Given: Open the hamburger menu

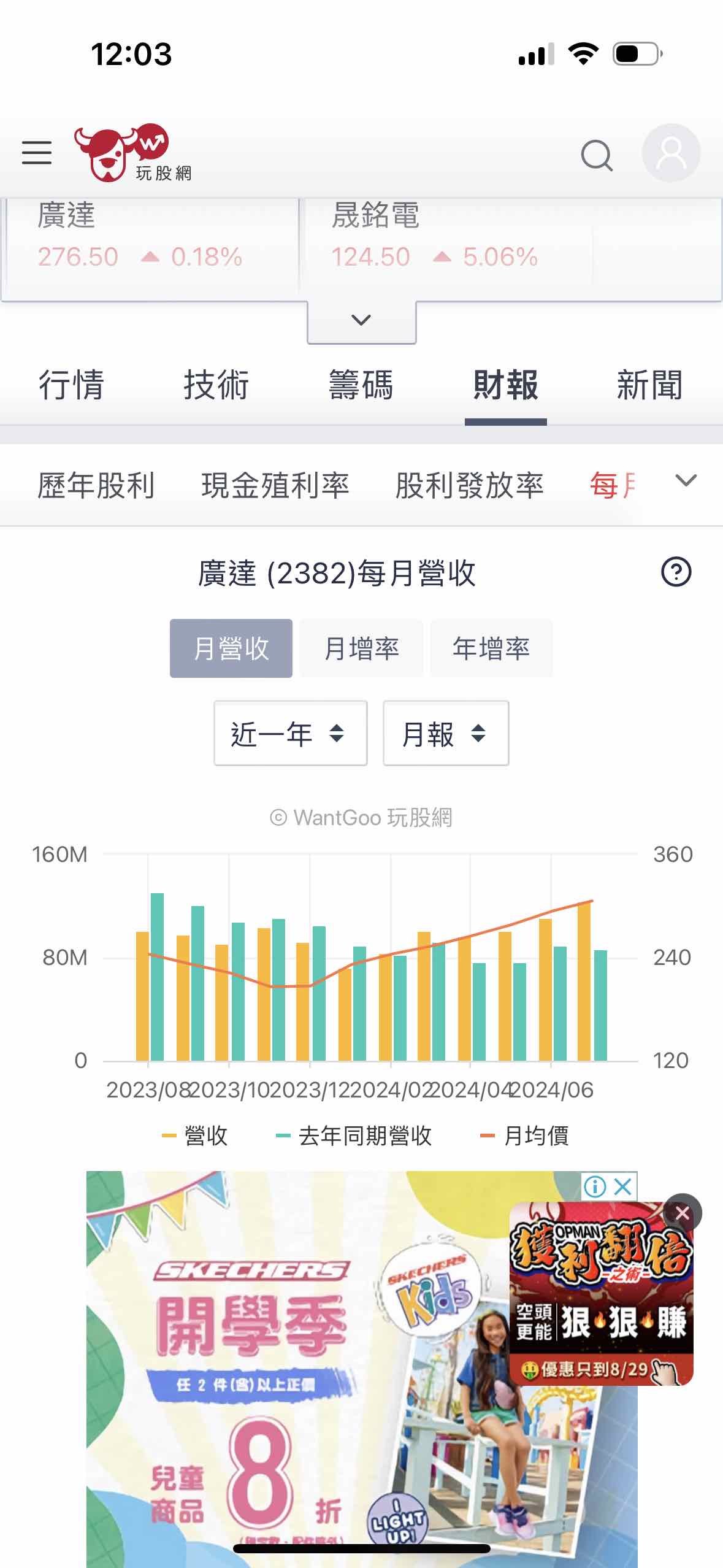Looking at the screenshot, I should [x=37, y=152].
